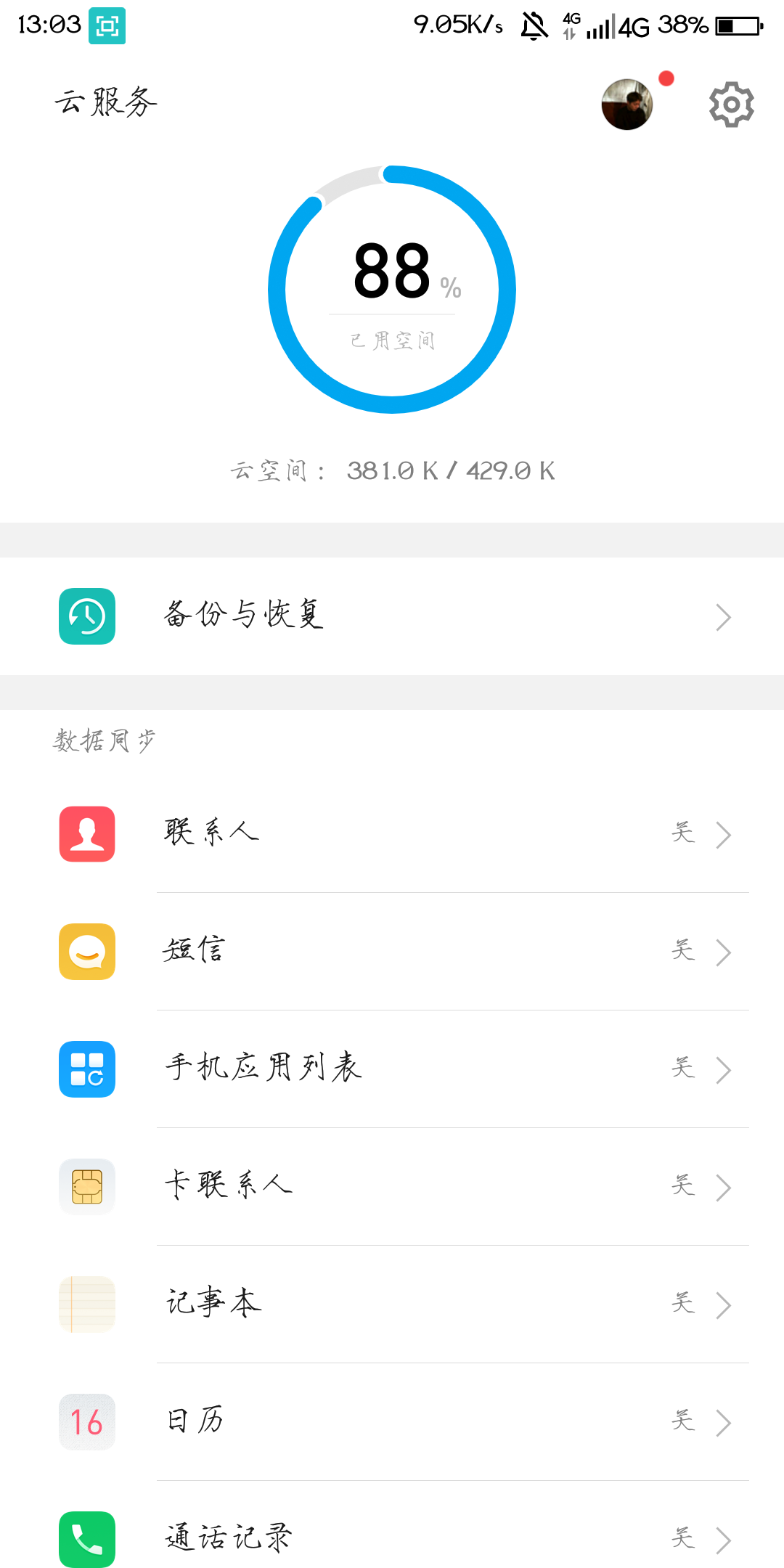Open details via 手机应用列表 chevron
The image size is (784, 1568).
pos(724,1069)
